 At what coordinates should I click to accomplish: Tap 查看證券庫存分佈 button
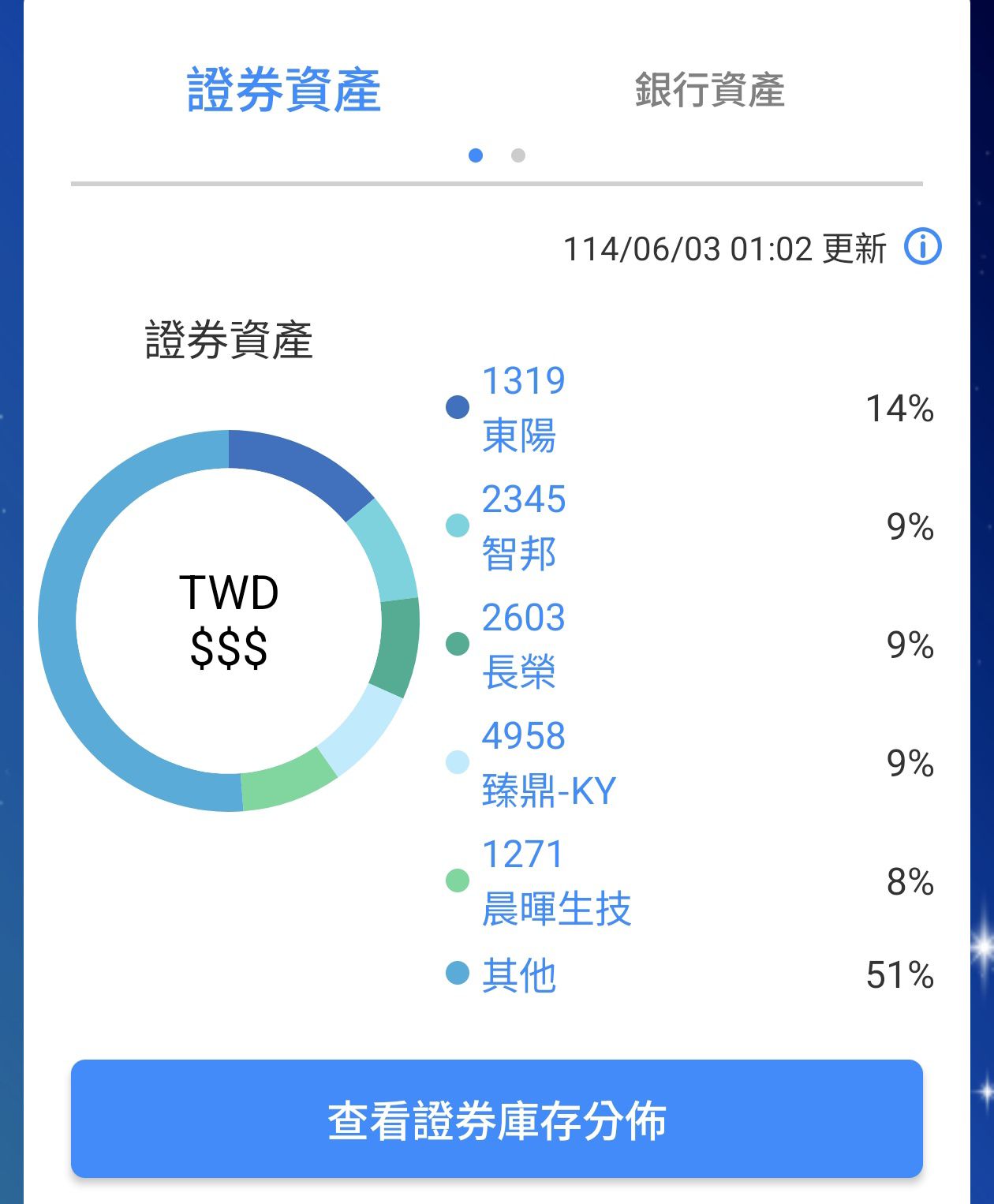pos(497,1119)
